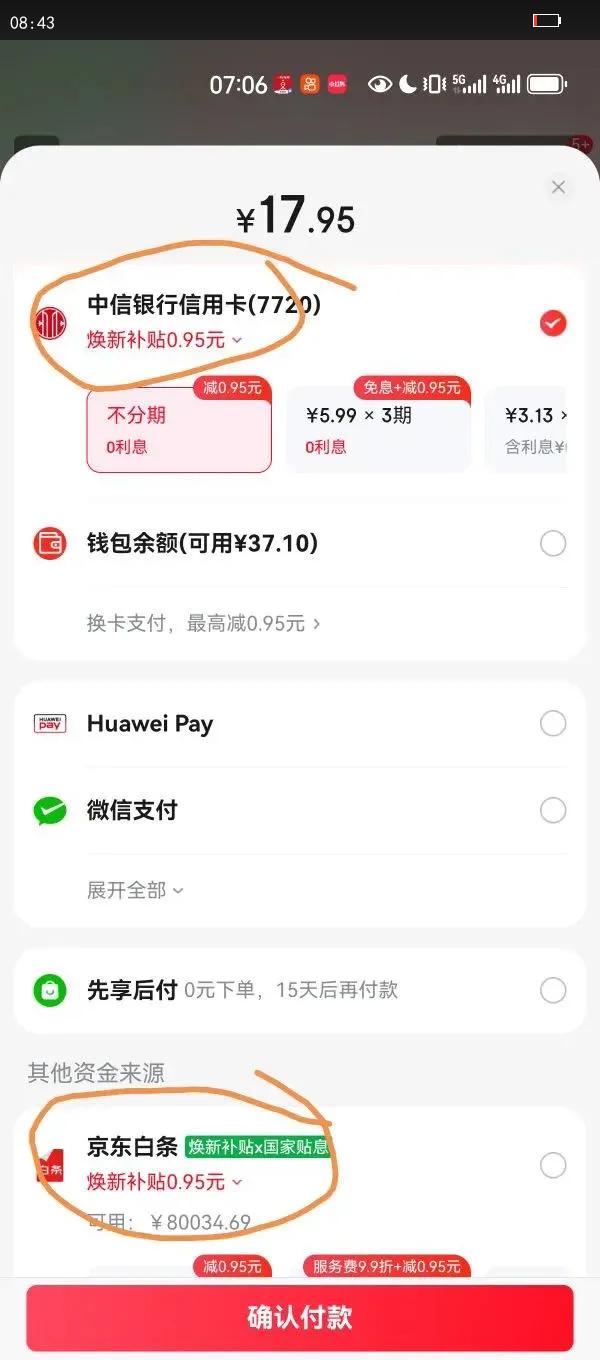
Task: Select the 中信银行信用卡 payment option
Action: tap(552, 323)
